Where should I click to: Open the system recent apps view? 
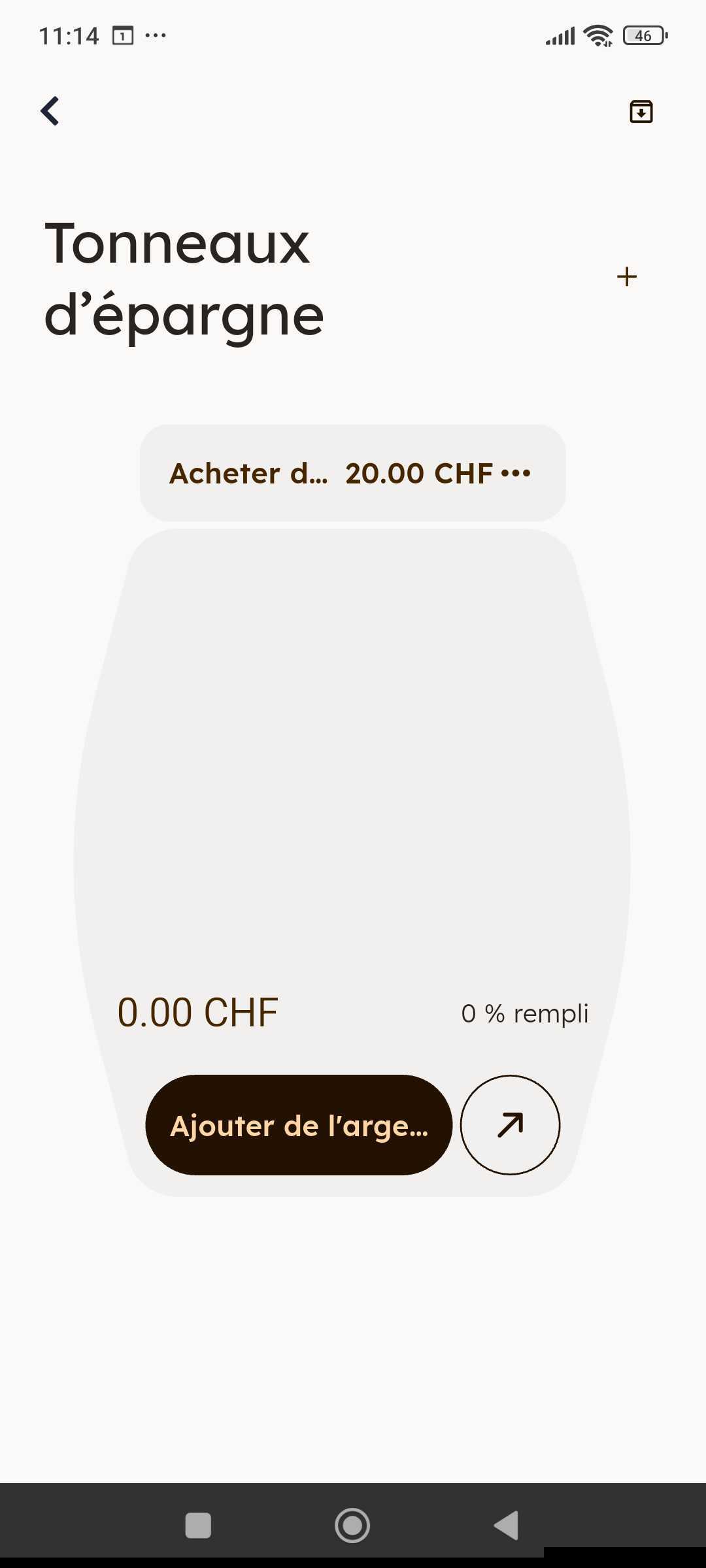point(198,1526)
